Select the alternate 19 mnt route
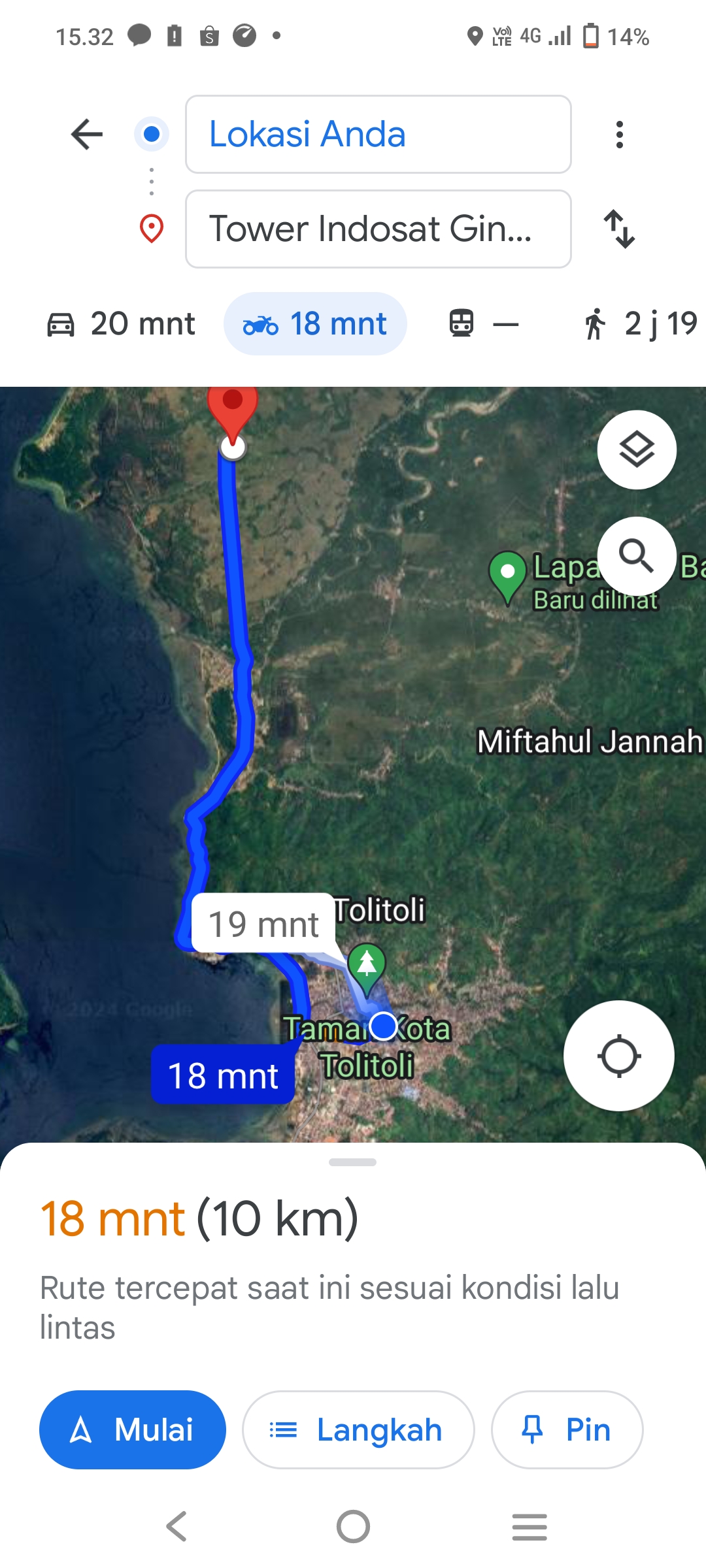Image resolution: width=706 pixels, height=1568 pixels. (x=263, y=924)
